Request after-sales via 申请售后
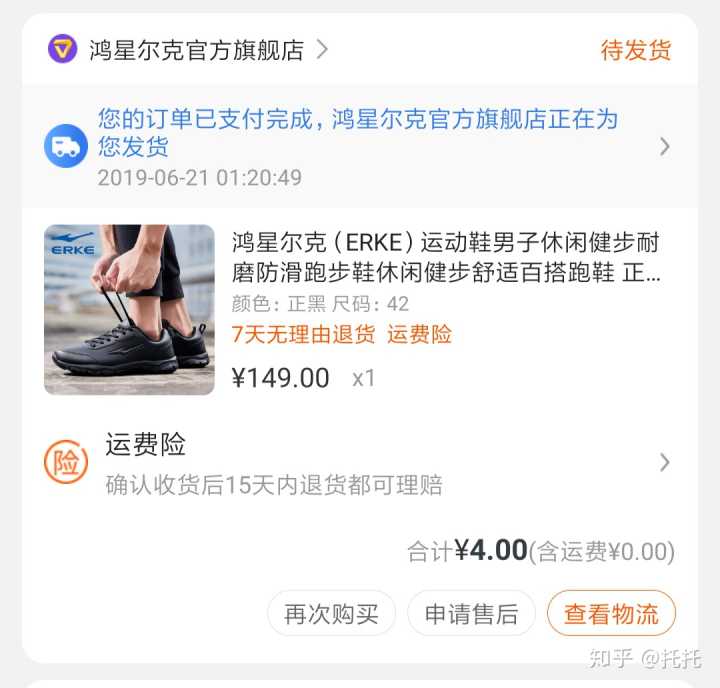 pyautogui.click(x=472, y=614)
